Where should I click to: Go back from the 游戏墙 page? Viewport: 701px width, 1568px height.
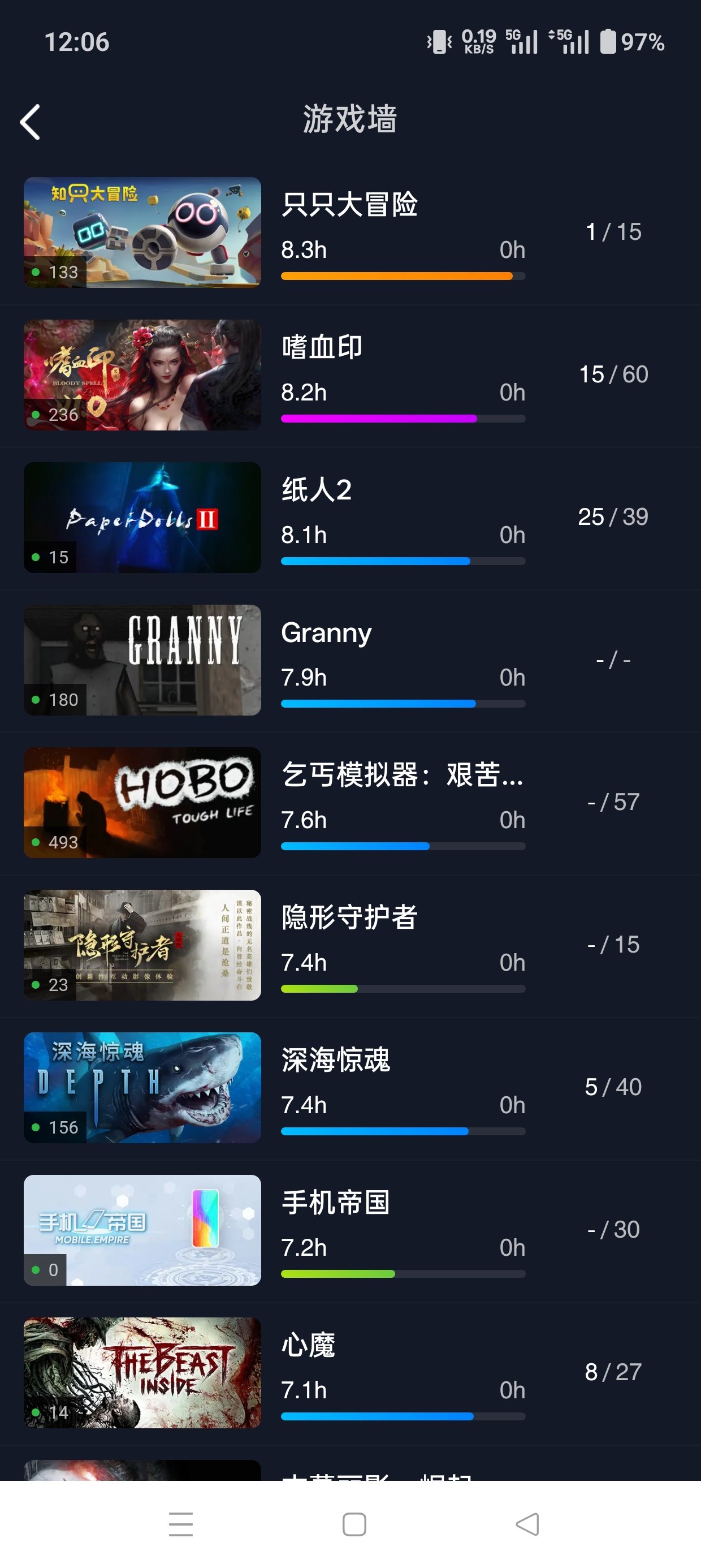click(30, 122)
